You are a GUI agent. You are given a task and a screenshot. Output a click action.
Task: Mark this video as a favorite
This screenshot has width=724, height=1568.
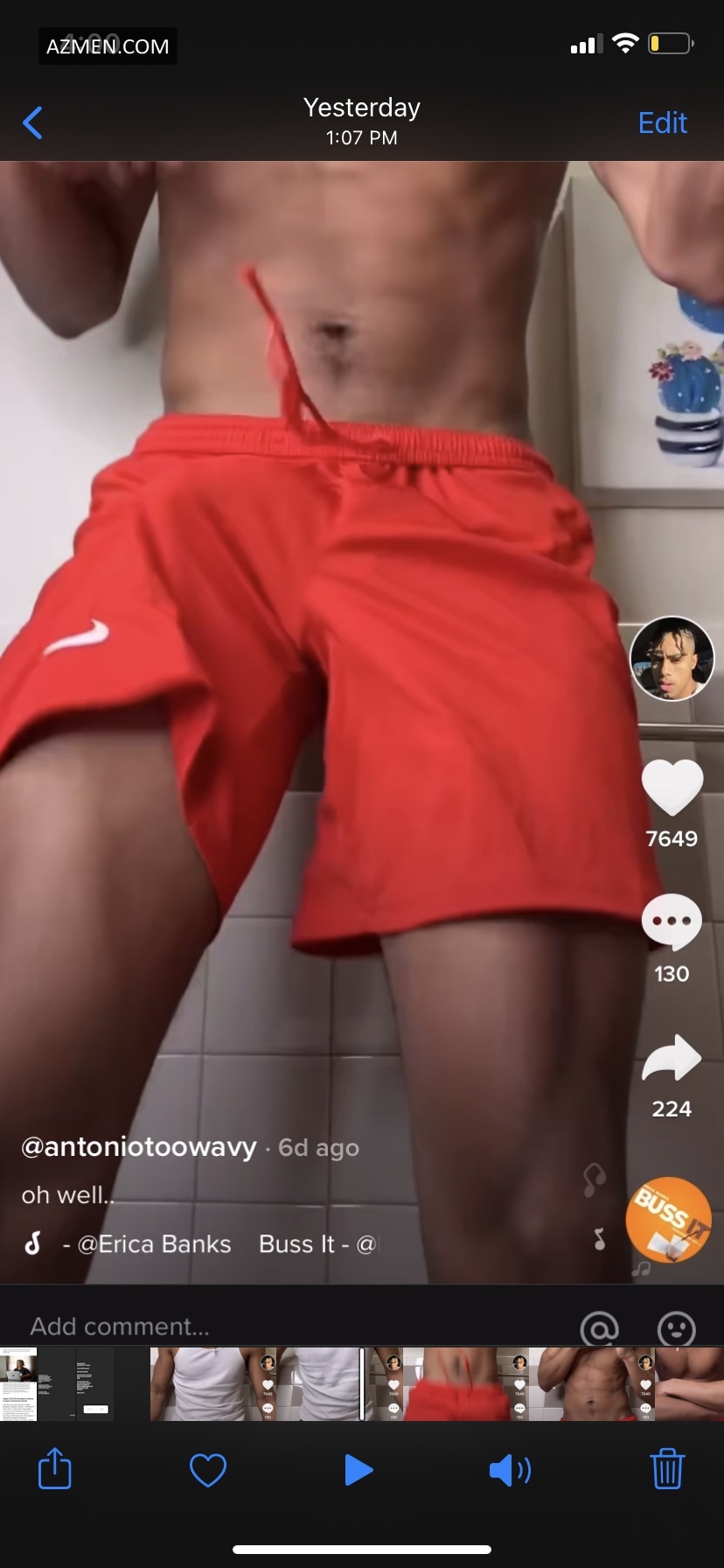tap(208, 1470)
